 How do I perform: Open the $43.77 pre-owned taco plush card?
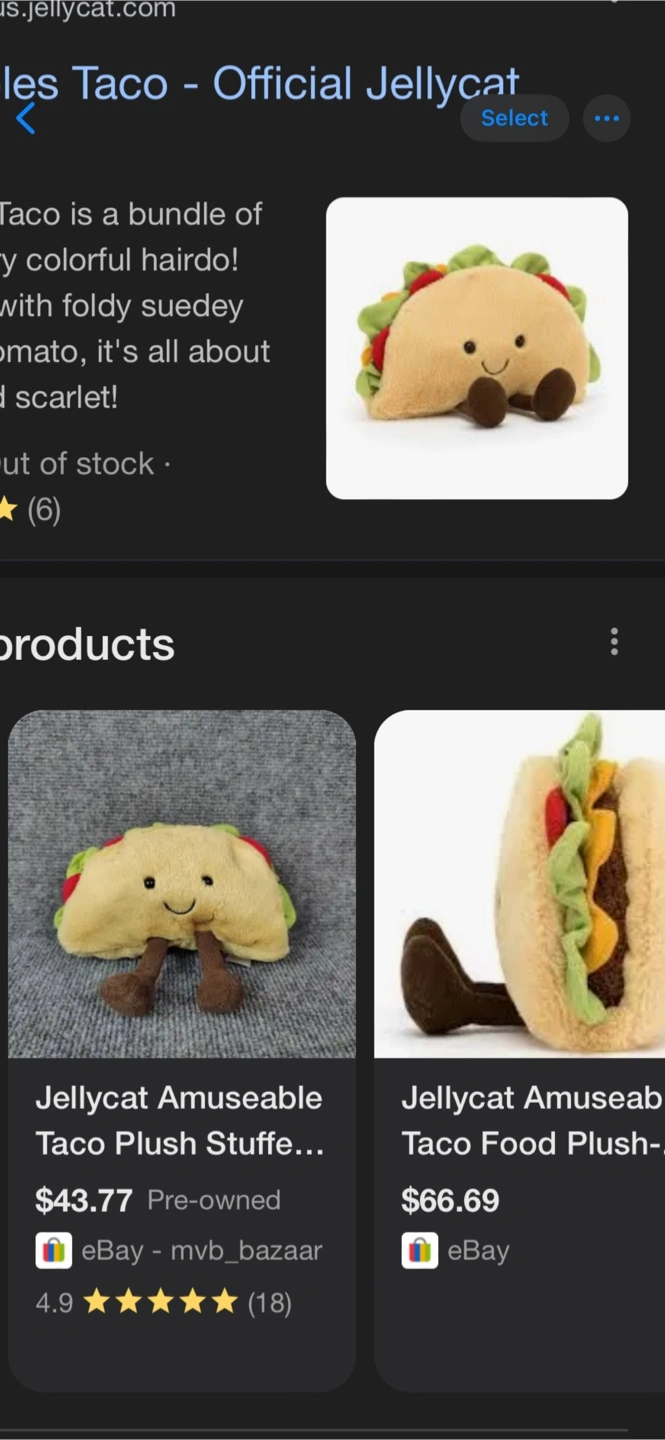(x=182, y=1050)
